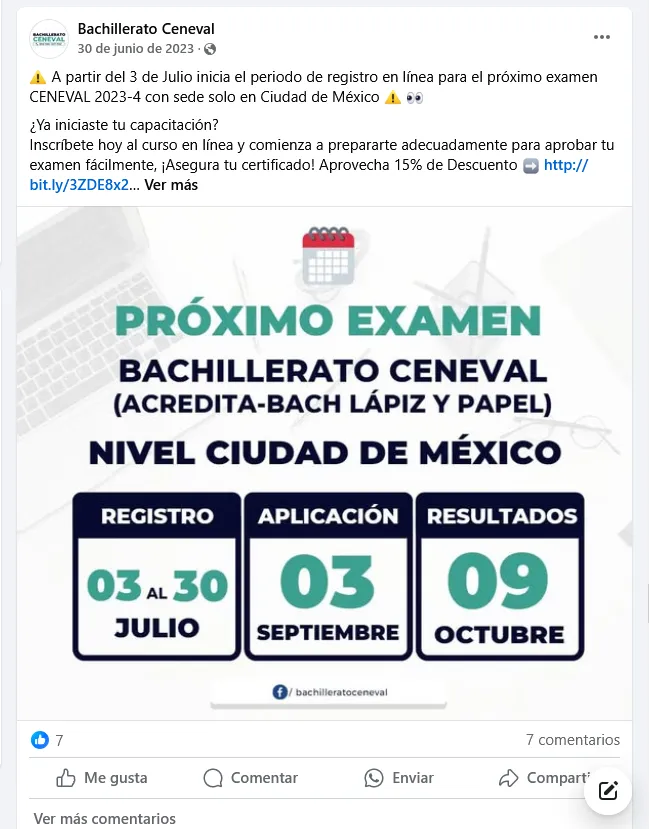Open the Bachillerato Ceneval page name link

[x=146, y=29]
